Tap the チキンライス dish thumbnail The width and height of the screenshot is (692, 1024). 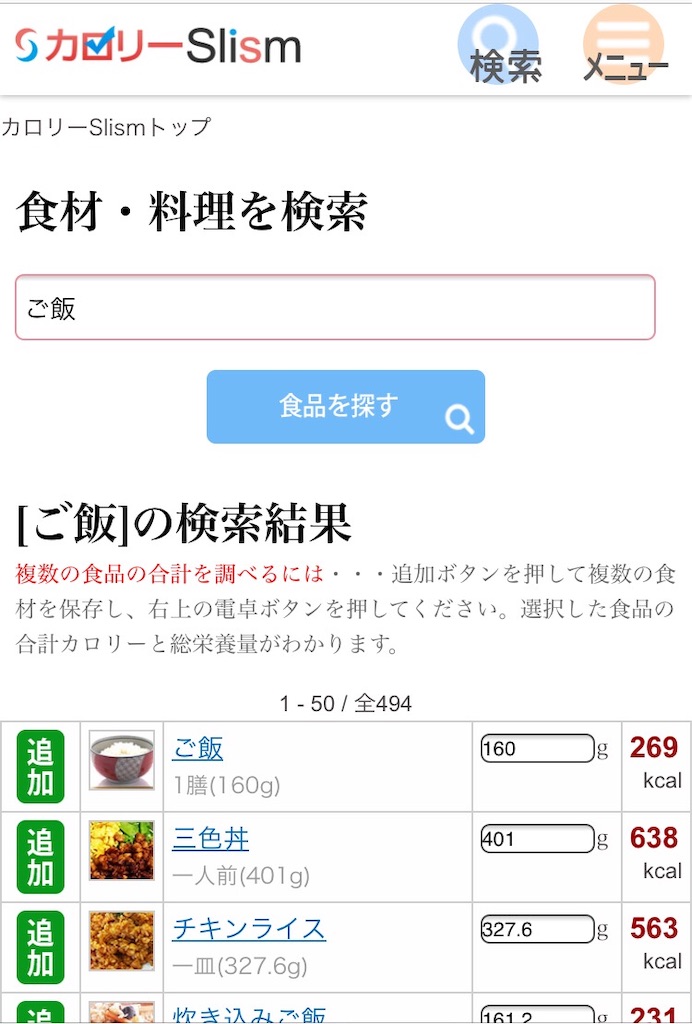click(x=122, y=940)
